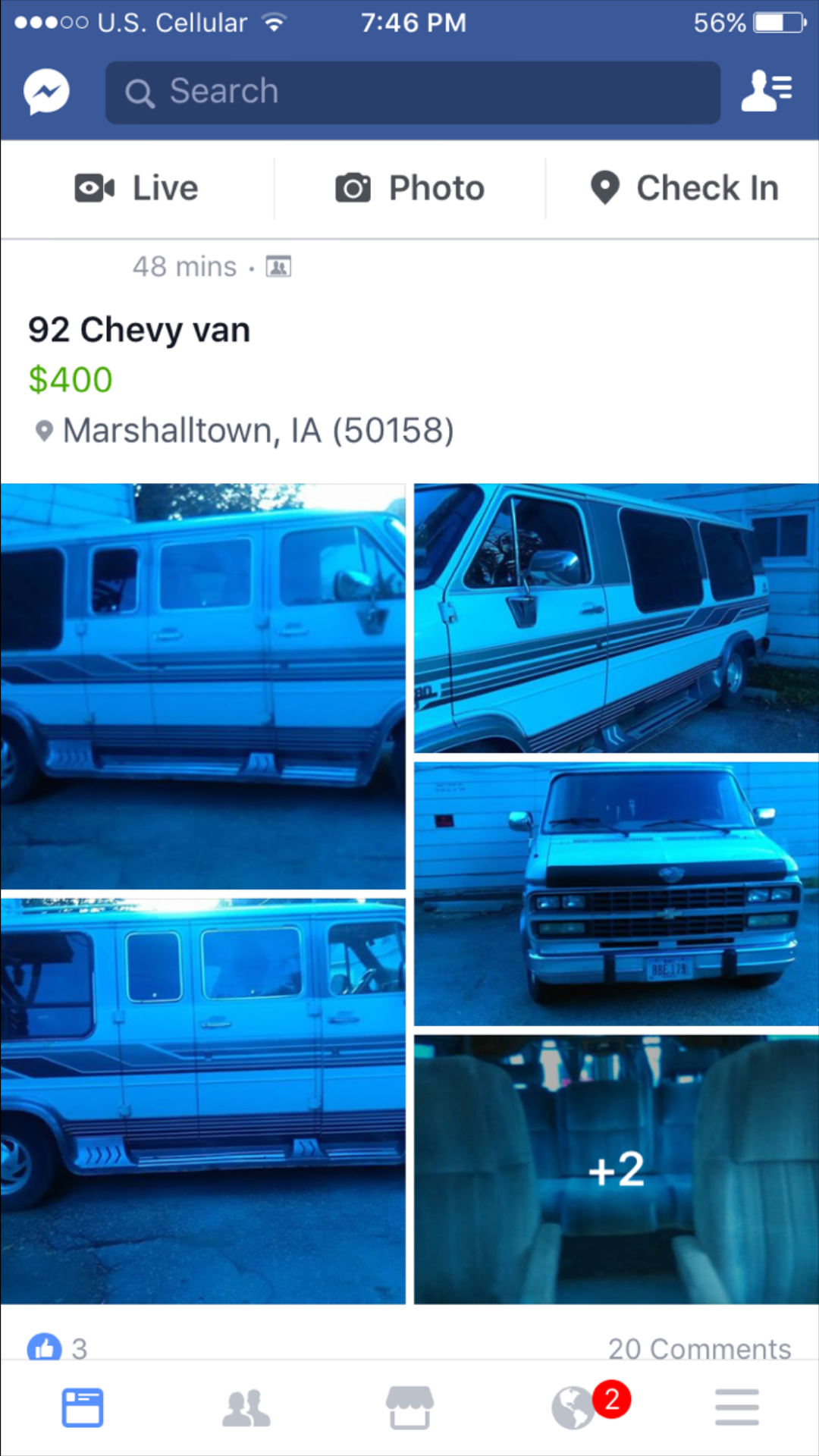
Task: Open the friends list icon
Action: [767, 91]
